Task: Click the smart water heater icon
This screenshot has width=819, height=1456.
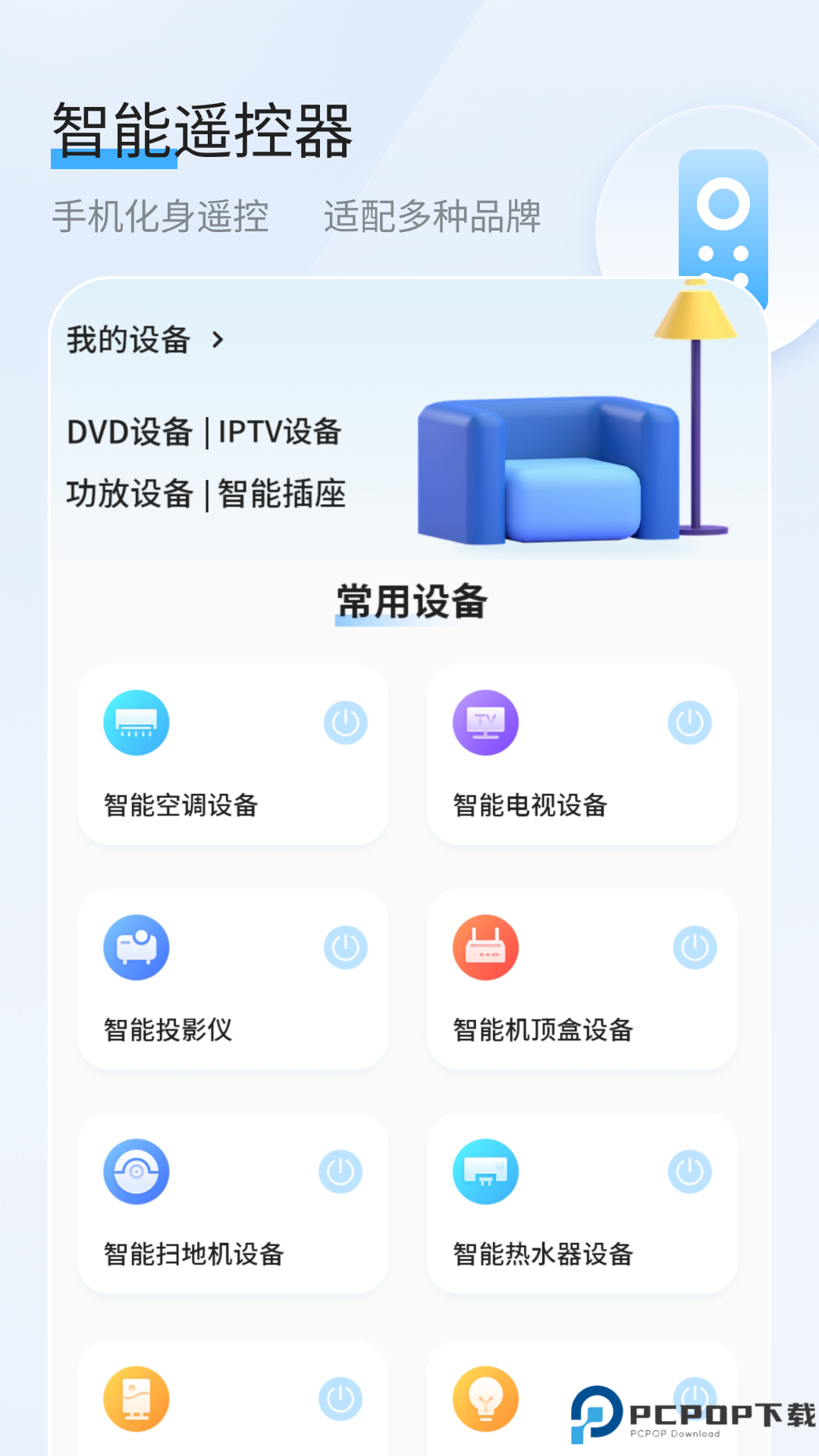Action: point(486,1172)
